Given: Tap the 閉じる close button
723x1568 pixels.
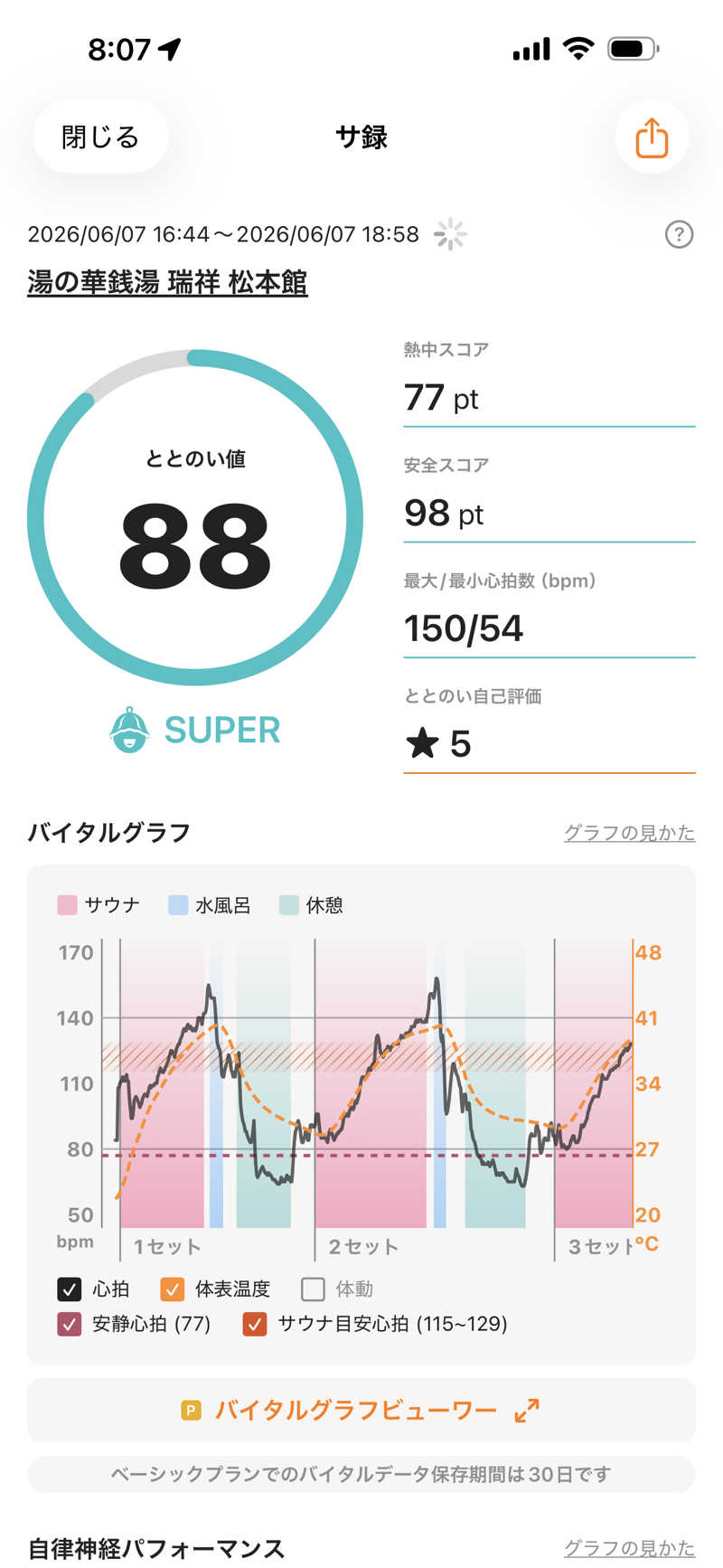Looking at the screenshot, I should click(100, 137).
